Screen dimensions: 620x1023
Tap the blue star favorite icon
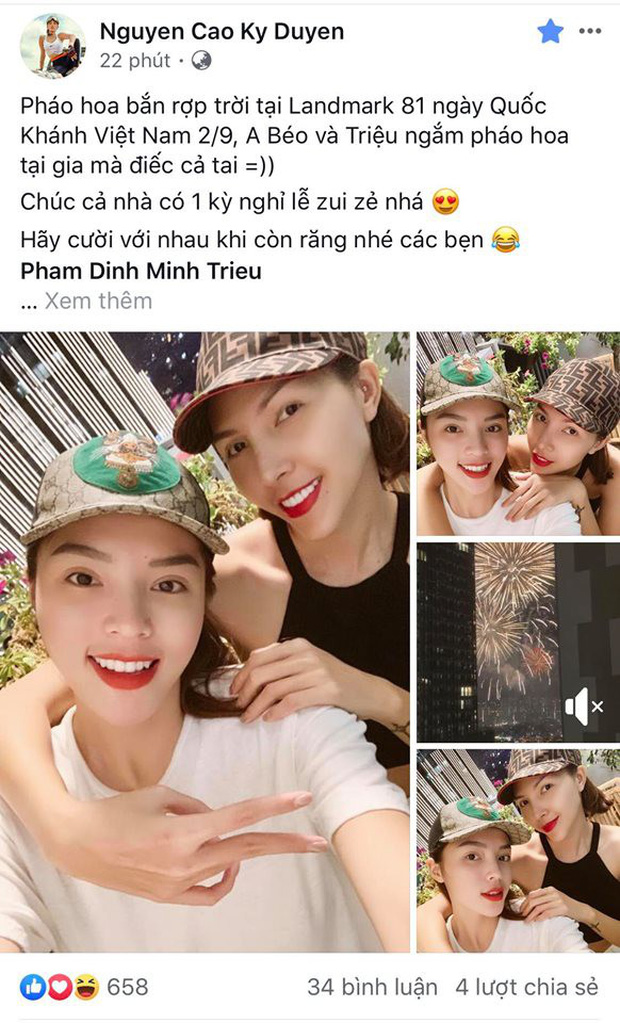(550, 32)
